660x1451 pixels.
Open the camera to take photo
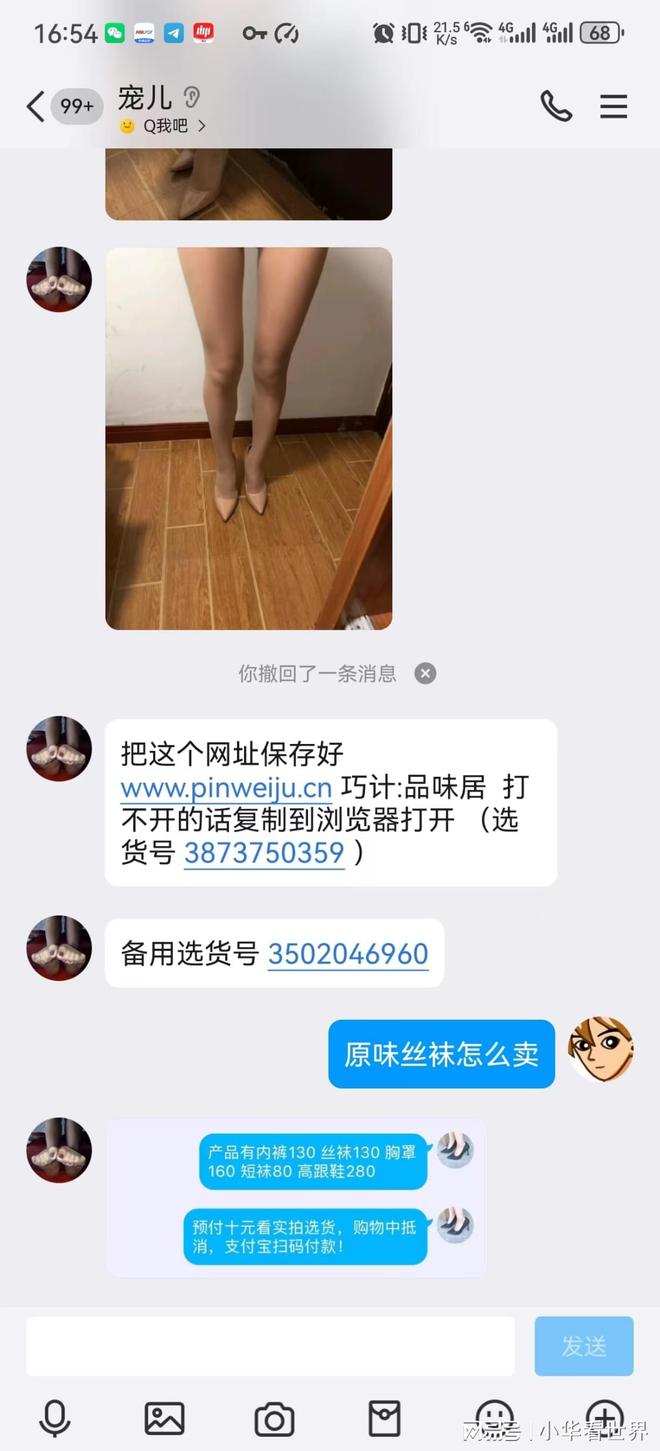(274, 1418)
